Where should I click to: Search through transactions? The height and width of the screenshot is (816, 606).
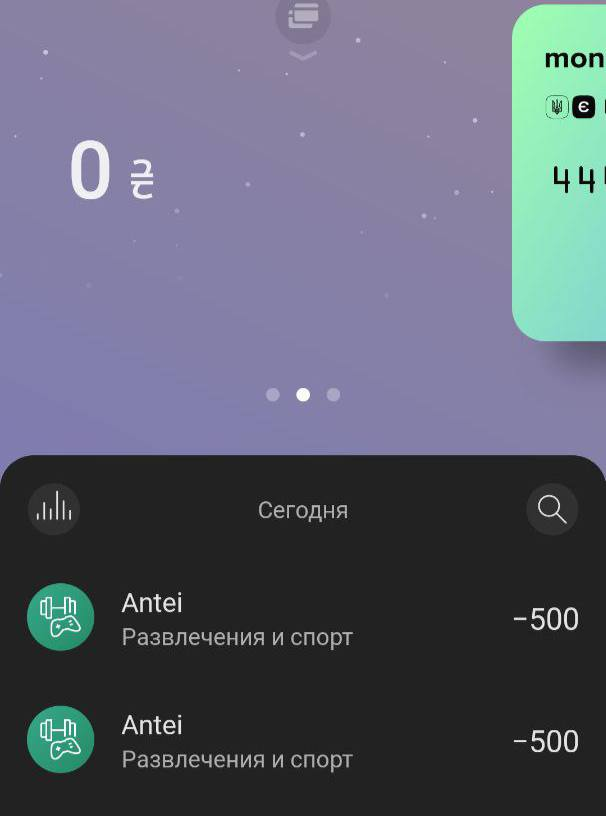pos(552,510)
